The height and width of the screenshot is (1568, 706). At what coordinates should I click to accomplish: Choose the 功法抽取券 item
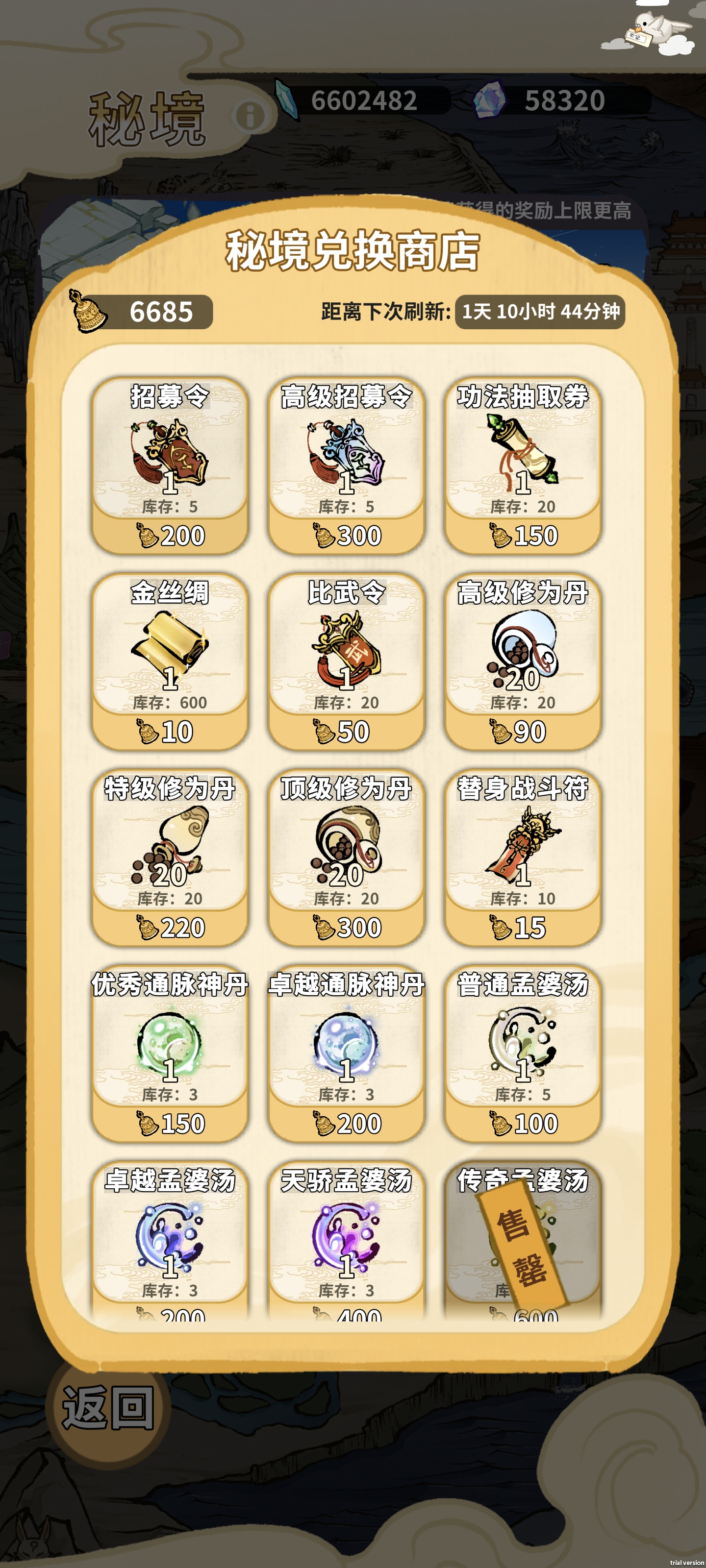tap(523, 465)
